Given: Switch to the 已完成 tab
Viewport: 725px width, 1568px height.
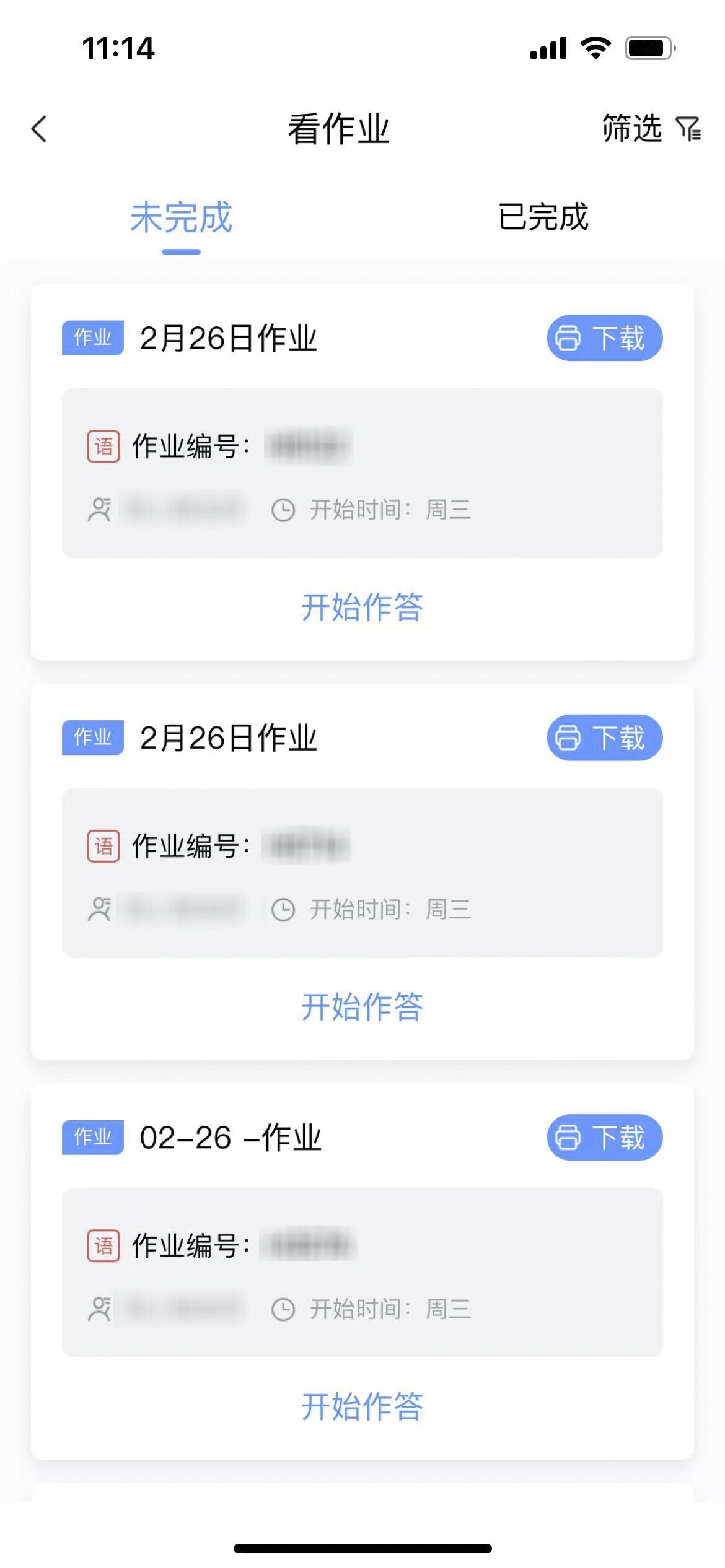Looking at the screenshot, I should point(543,217).
